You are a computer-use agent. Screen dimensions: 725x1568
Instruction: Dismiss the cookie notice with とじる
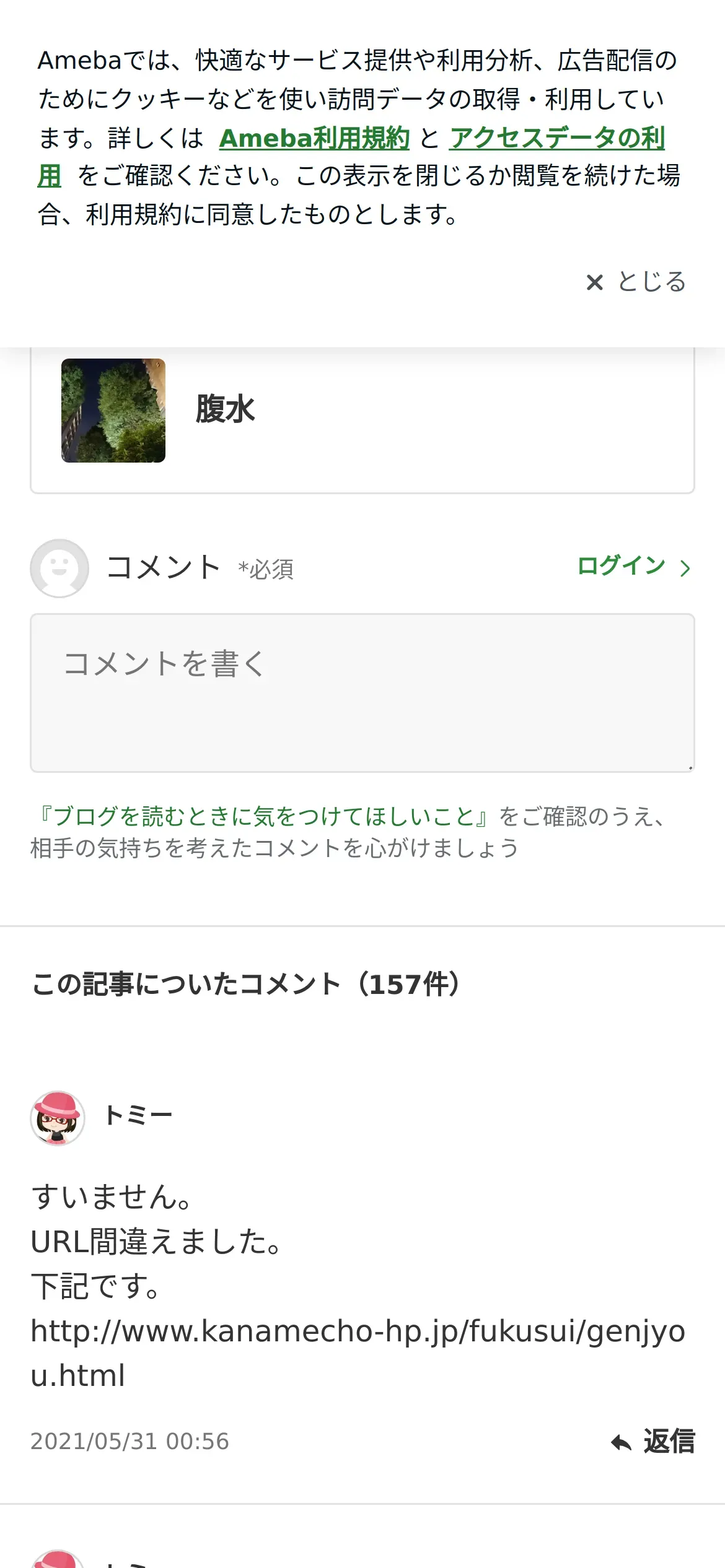point(636,282)
